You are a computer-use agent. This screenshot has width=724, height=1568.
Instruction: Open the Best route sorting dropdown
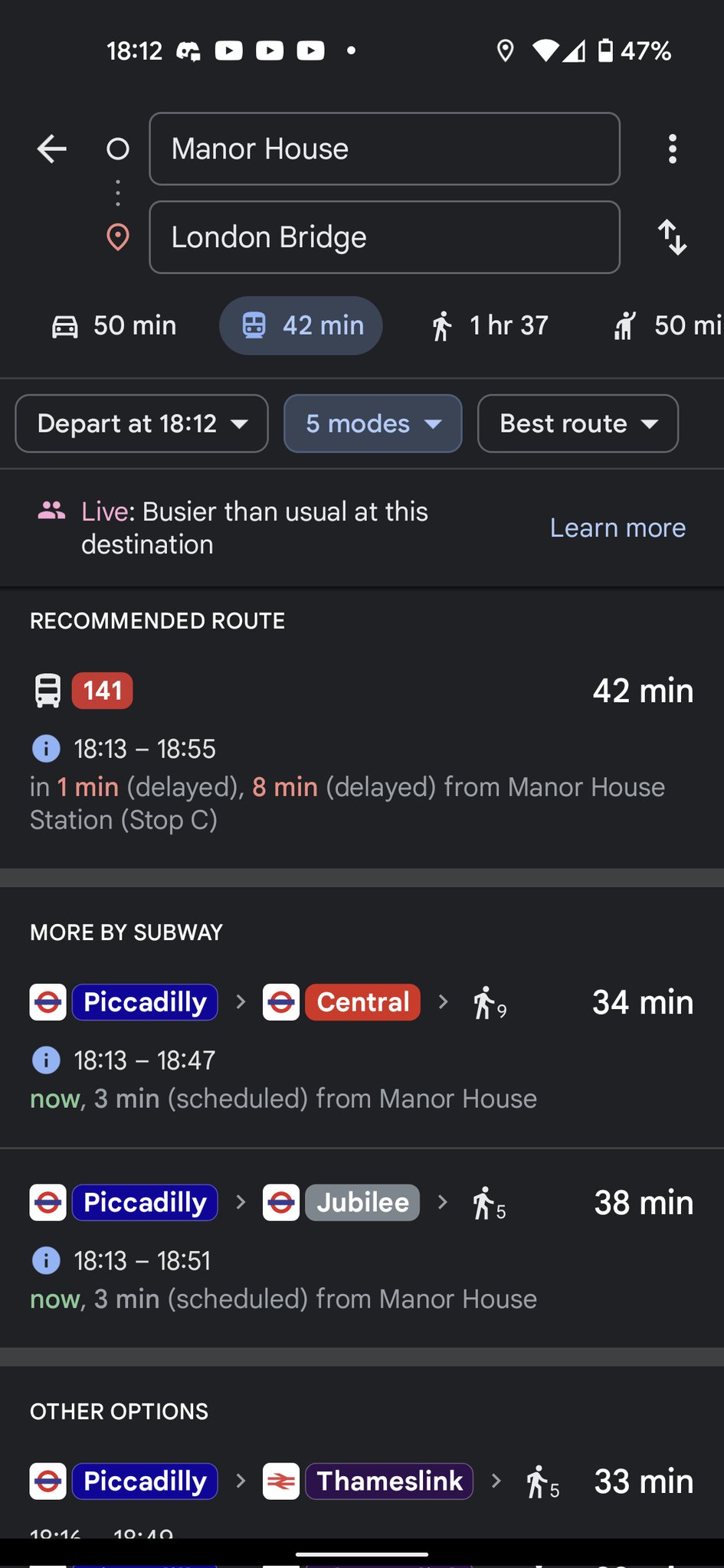(578, 423)
